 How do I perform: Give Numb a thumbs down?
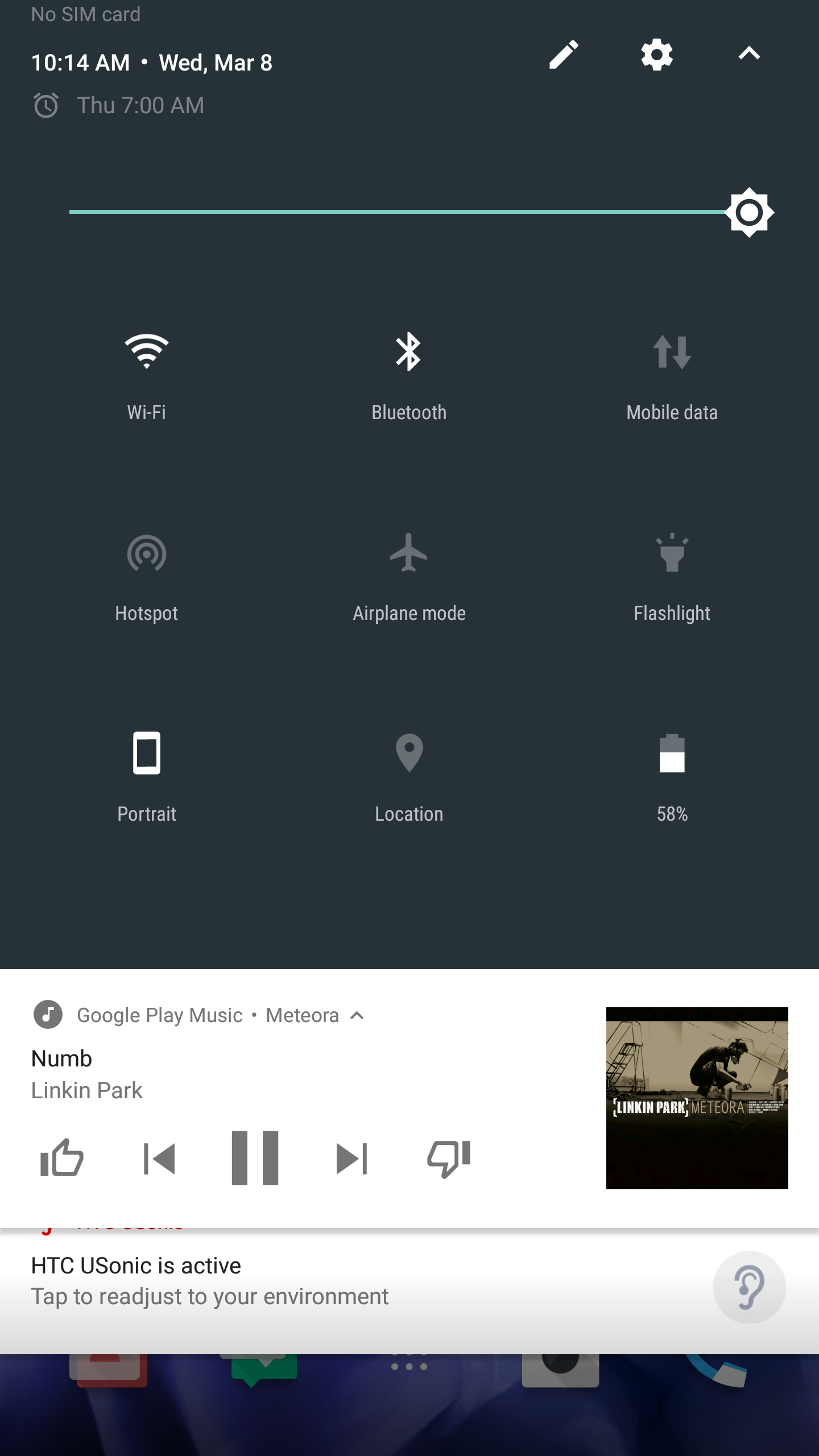tap(449, 1158)
